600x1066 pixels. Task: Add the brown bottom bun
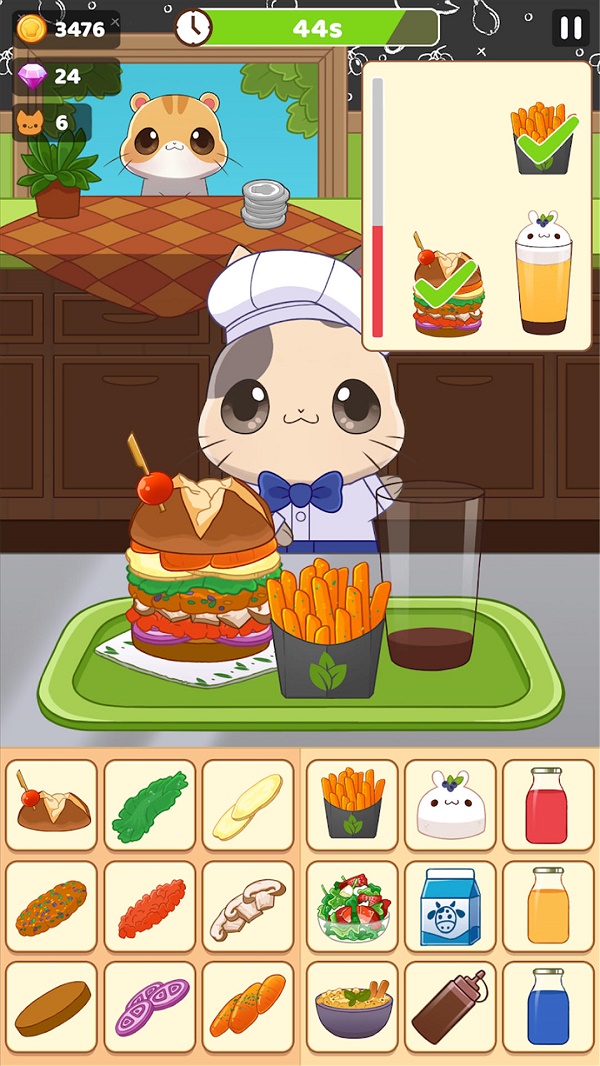pyautogui.click(x=52, y=1008)
